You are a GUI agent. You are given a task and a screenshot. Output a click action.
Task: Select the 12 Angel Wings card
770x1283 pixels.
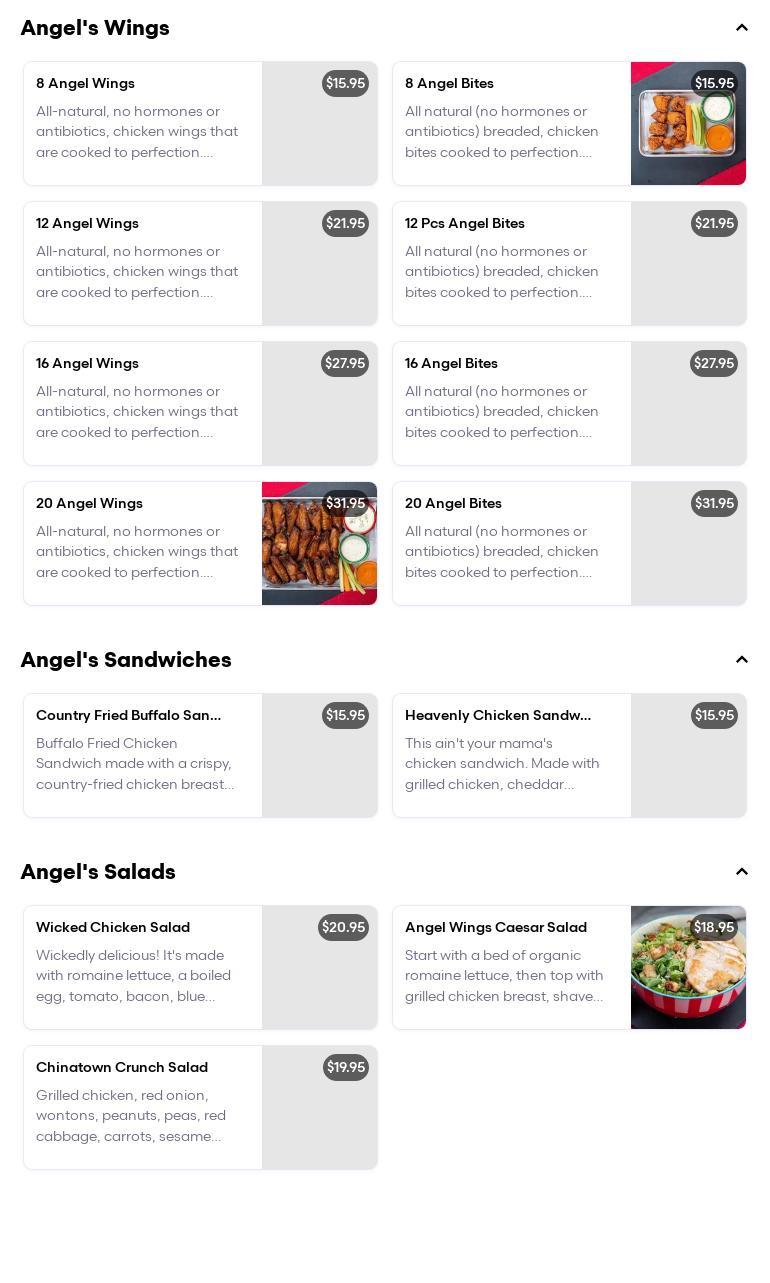coord(200,263)
